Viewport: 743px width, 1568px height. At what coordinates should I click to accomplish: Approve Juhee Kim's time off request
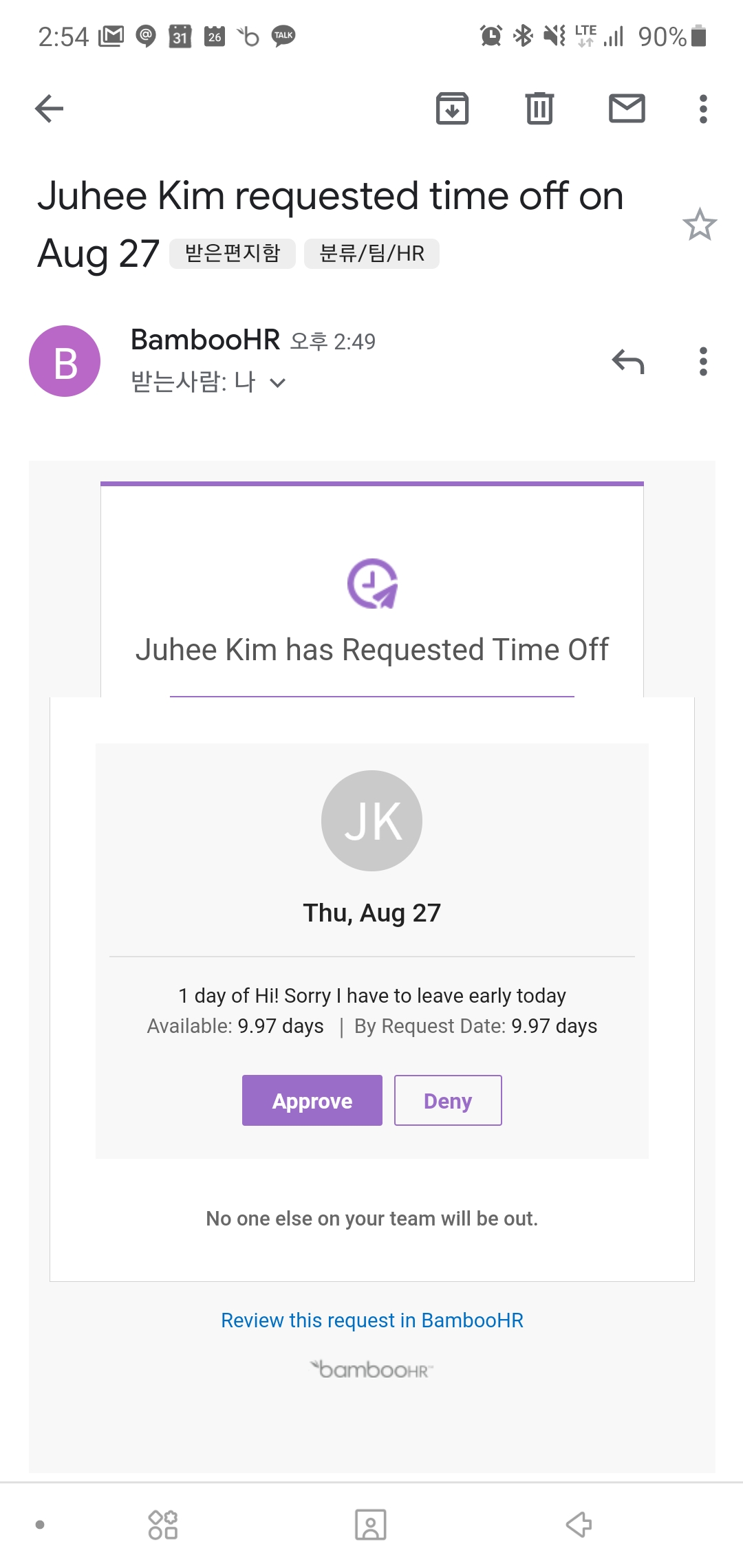(312, 1100)
